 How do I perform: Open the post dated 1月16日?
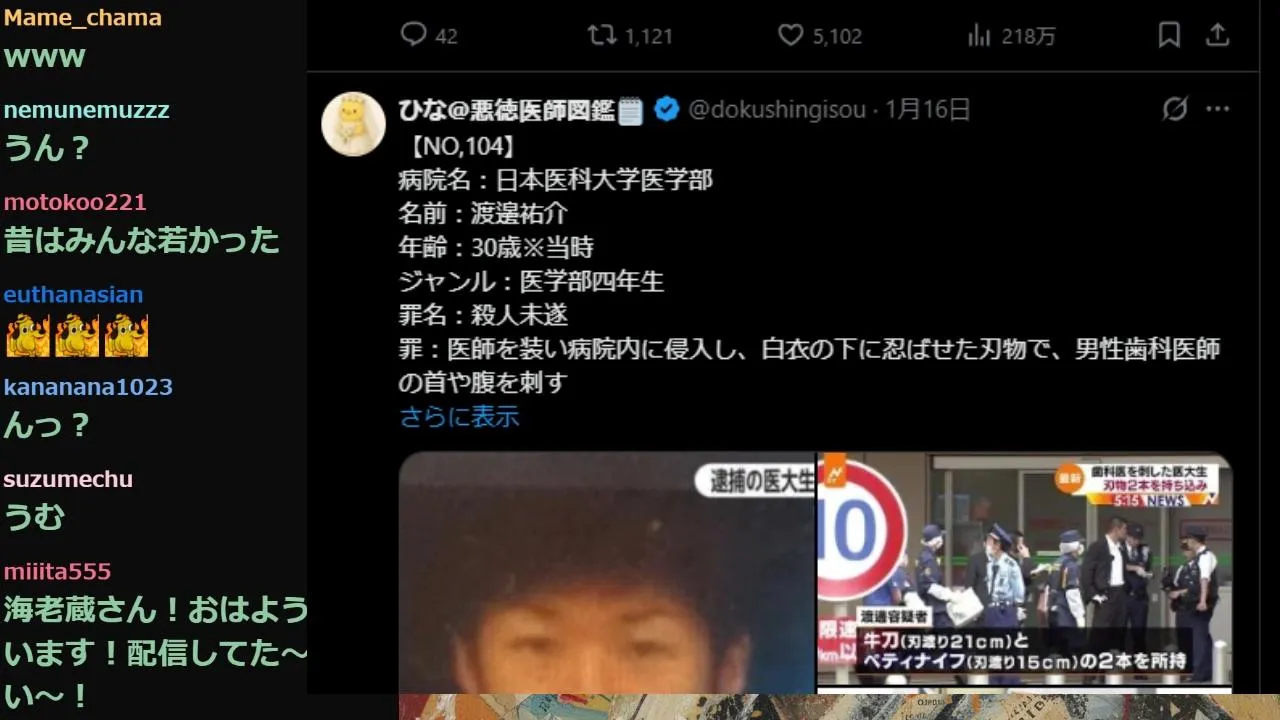pos(928,110)
